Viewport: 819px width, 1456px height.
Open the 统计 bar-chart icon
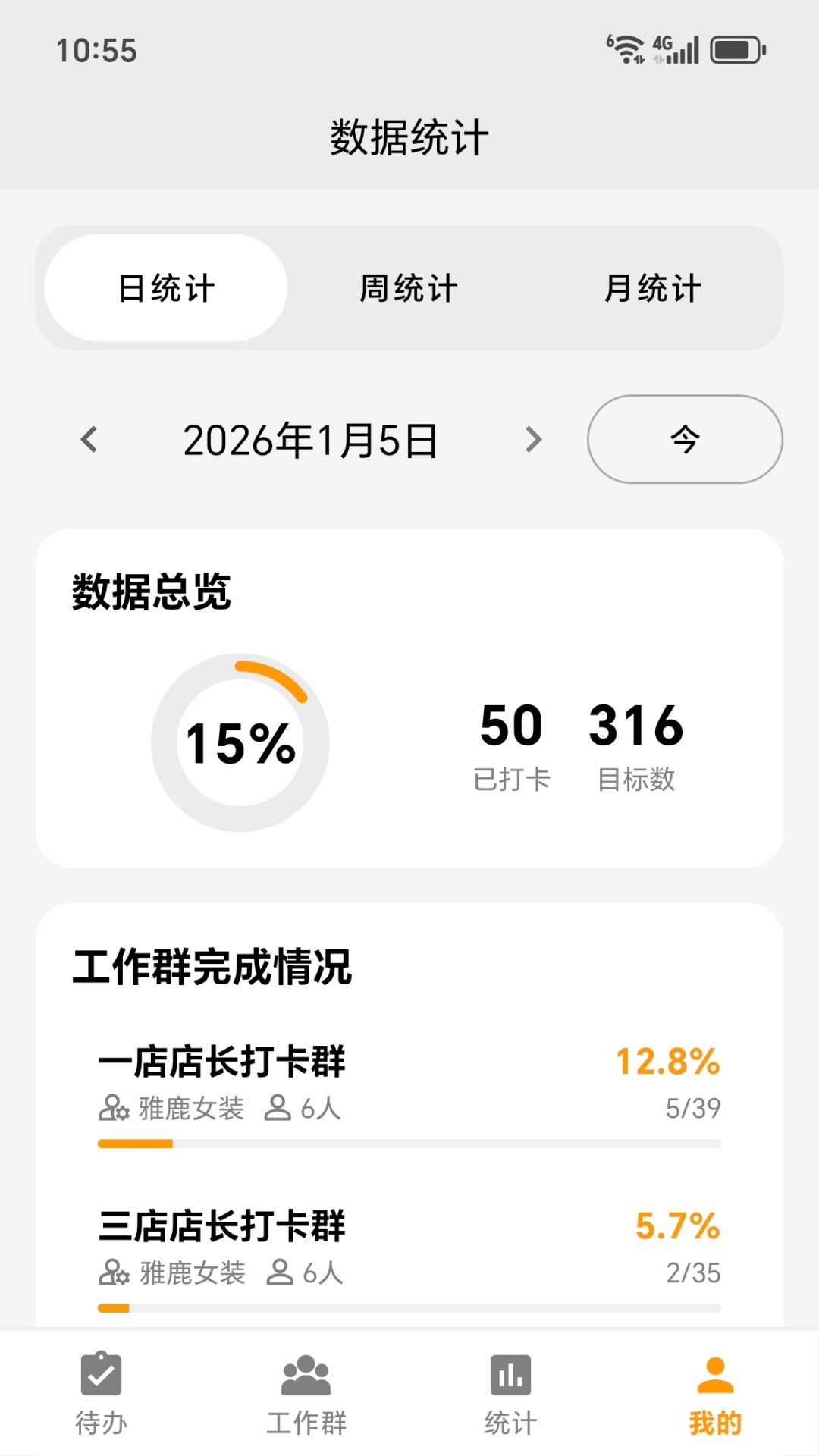pyautogui.click(x=510, y=1376)
